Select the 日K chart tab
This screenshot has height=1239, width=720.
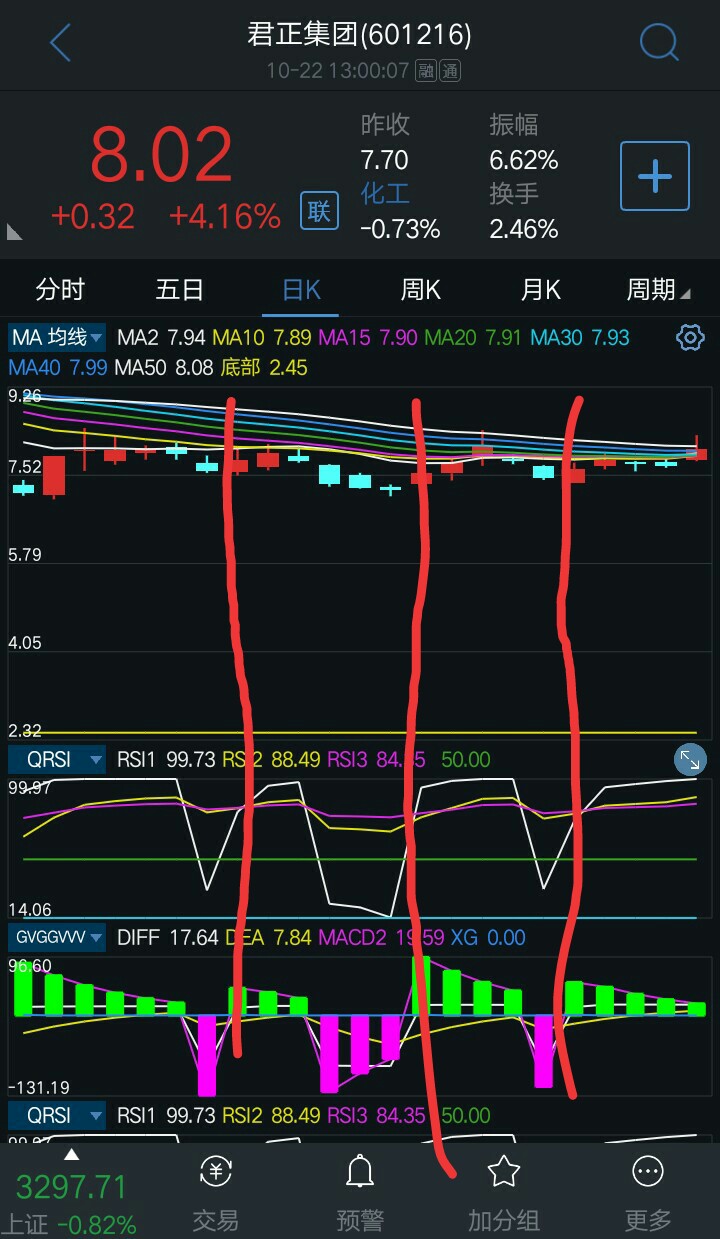pos(301,290)
